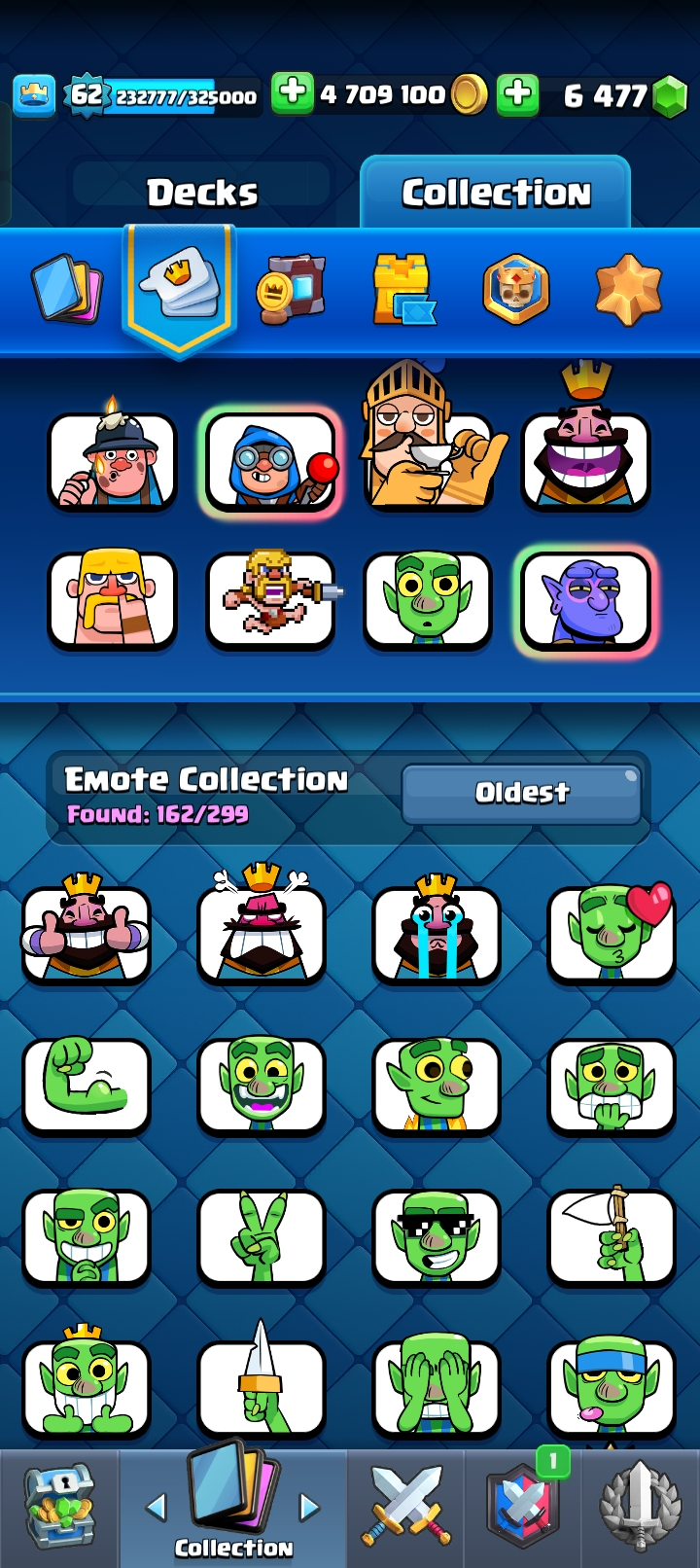The image size is (700, 1568).
Task: Add more gems with the plus button
Action: coord(517,94)
